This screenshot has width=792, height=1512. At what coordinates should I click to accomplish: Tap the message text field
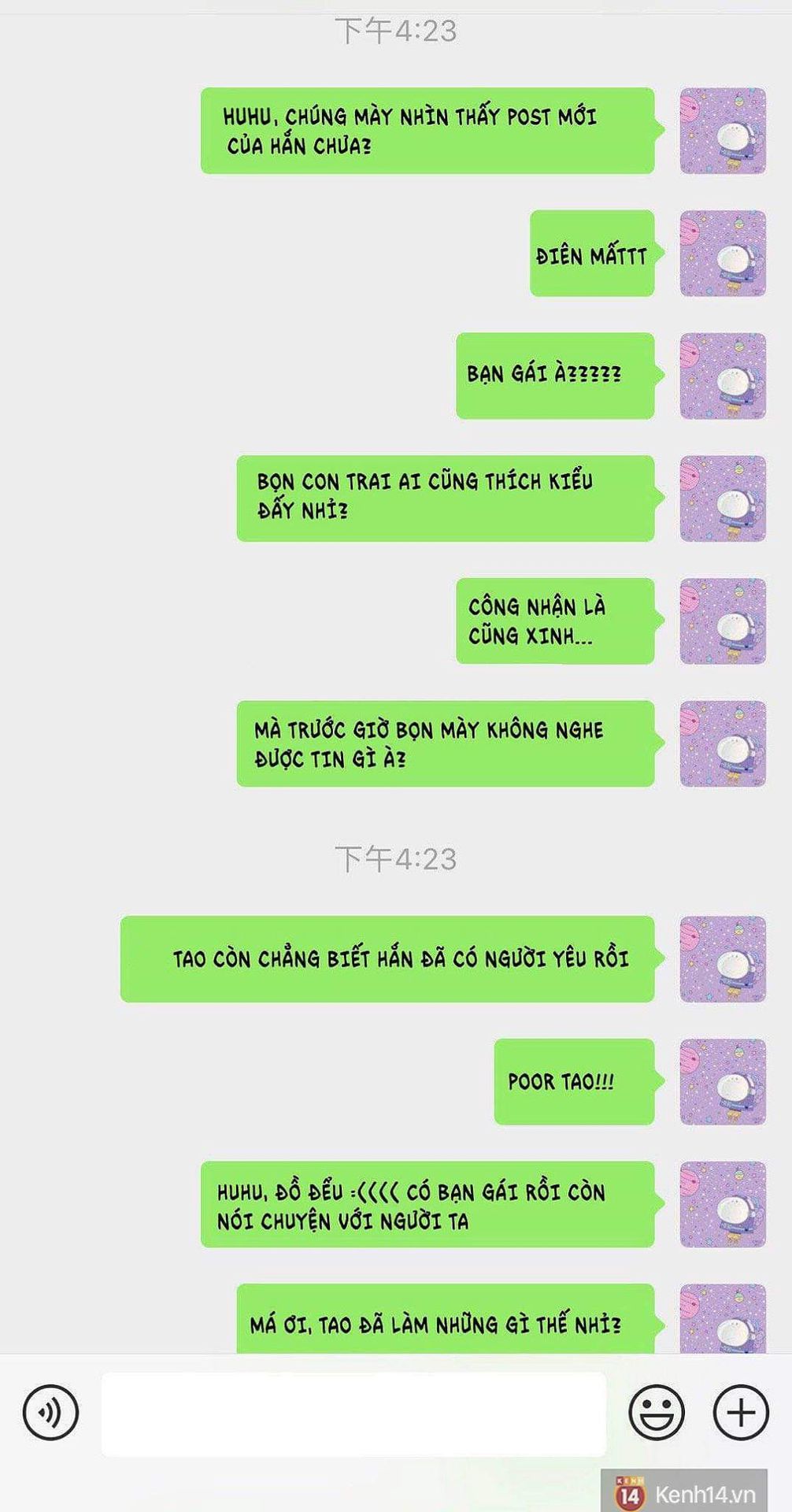pos(353,1414)
